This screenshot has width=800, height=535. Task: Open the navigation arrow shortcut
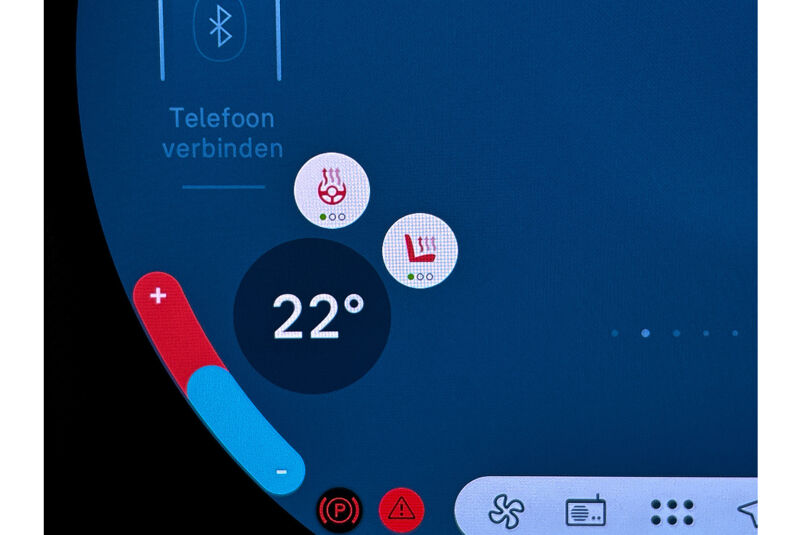click(x=746, y=512)
